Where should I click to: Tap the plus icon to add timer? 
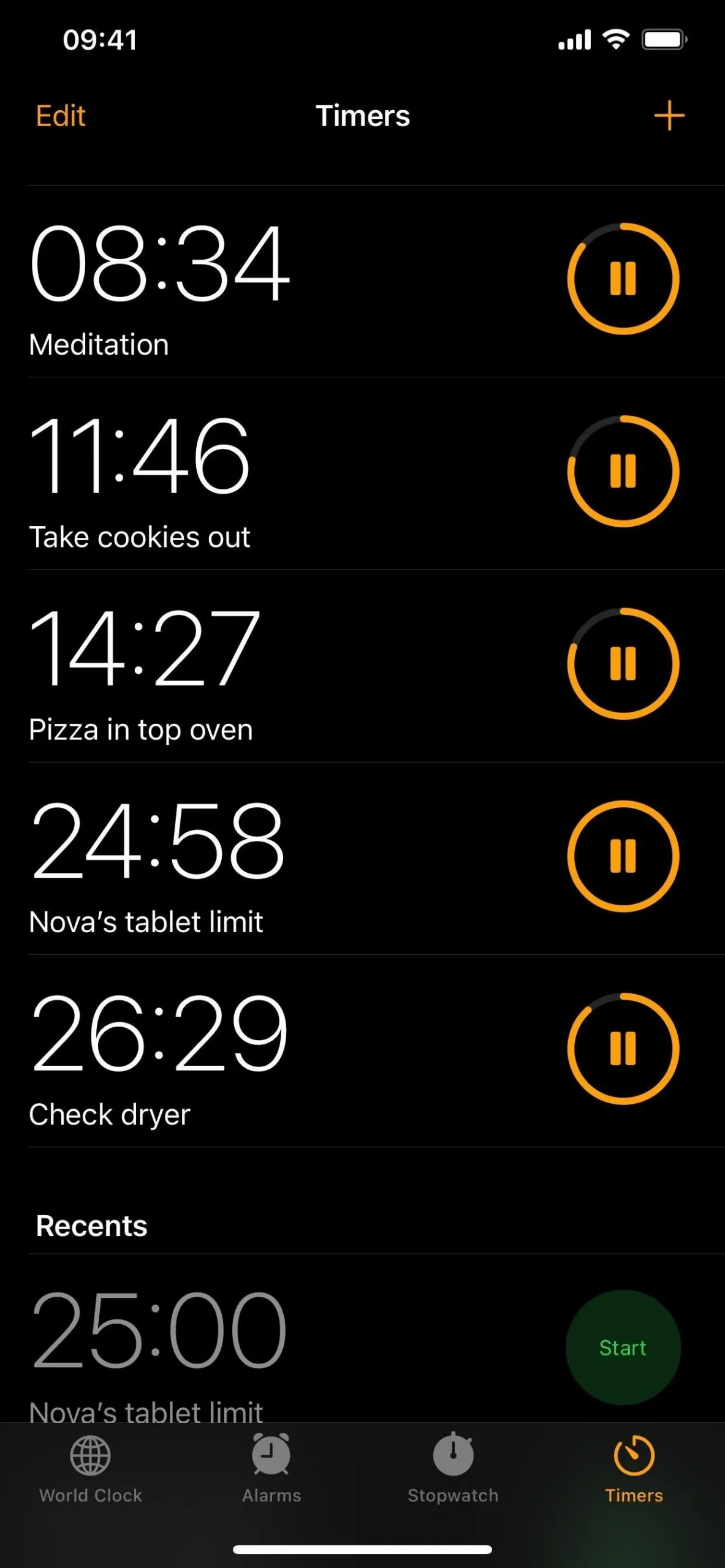click(669, 115)
